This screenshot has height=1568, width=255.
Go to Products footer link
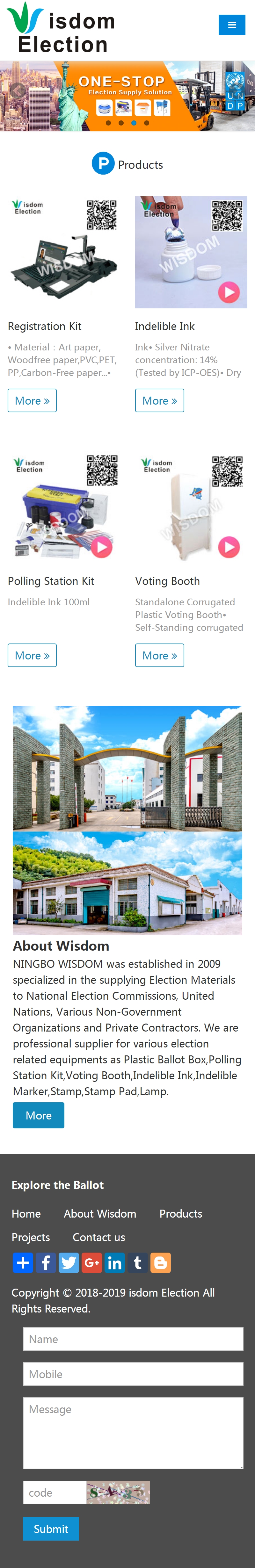[x=181, y=1213]
